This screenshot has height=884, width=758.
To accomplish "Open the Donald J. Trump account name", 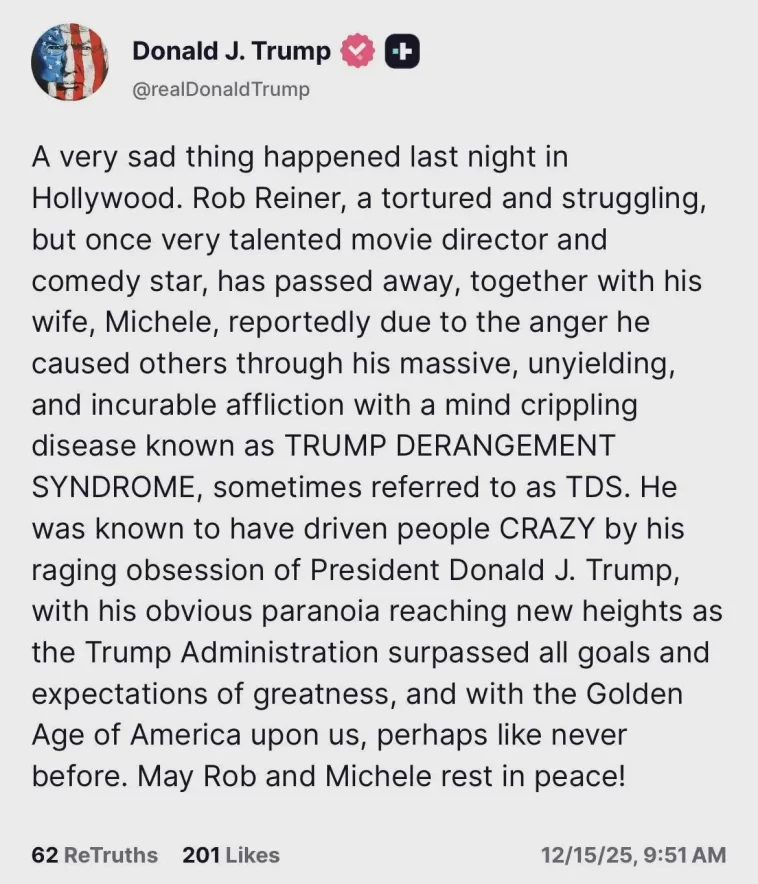I will click(x=231, y=50).
